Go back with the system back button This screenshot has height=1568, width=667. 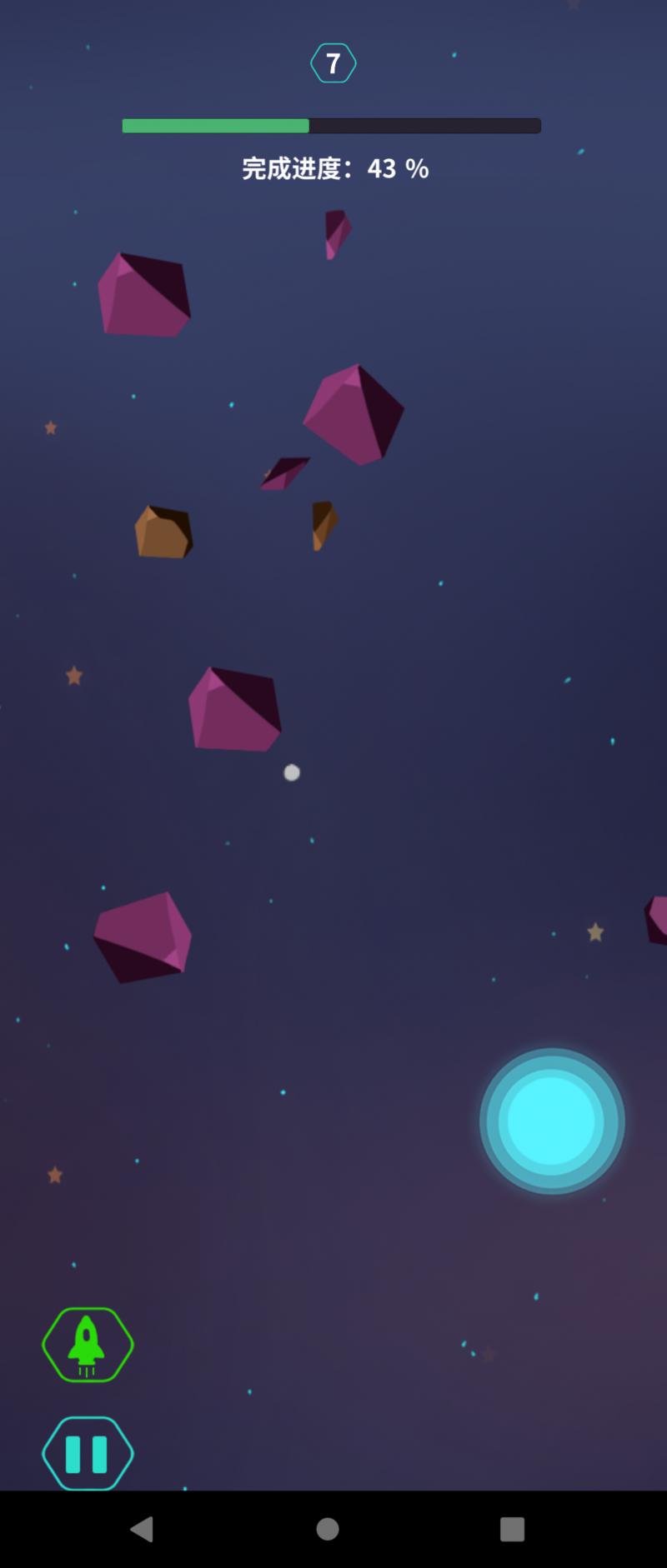143,1529
